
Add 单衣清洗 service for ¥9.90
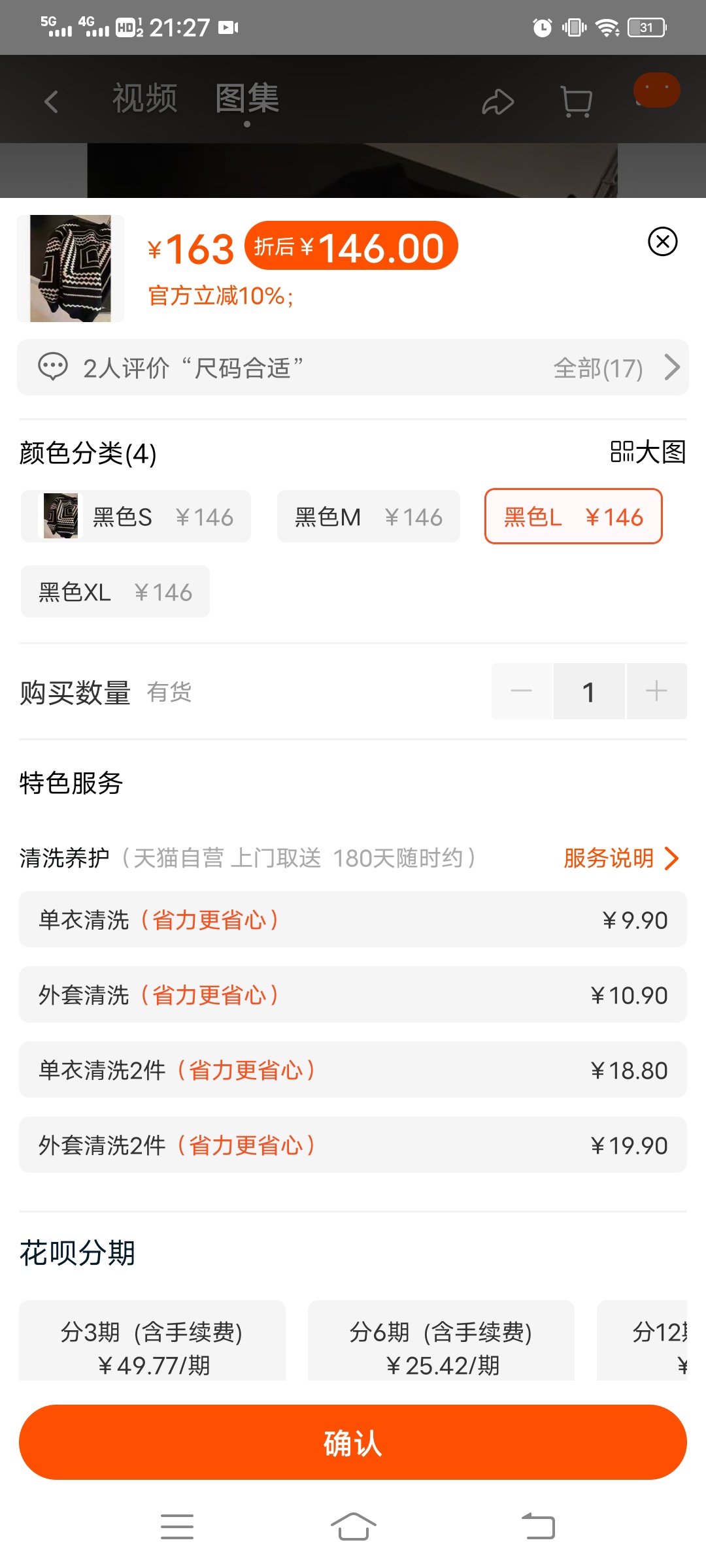(x=353, y=919)
